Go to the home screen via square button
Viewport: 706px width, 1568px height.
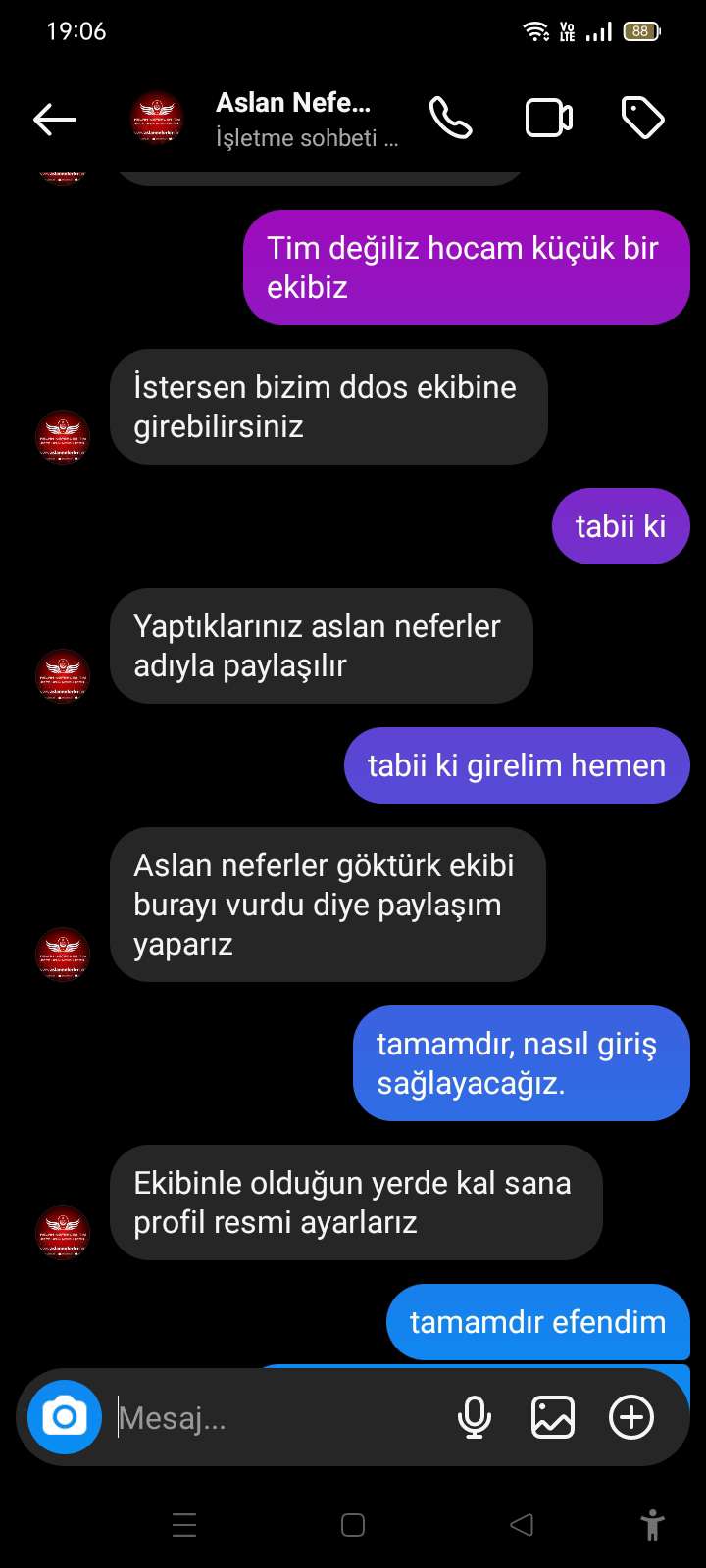(x=353, y=1525)
